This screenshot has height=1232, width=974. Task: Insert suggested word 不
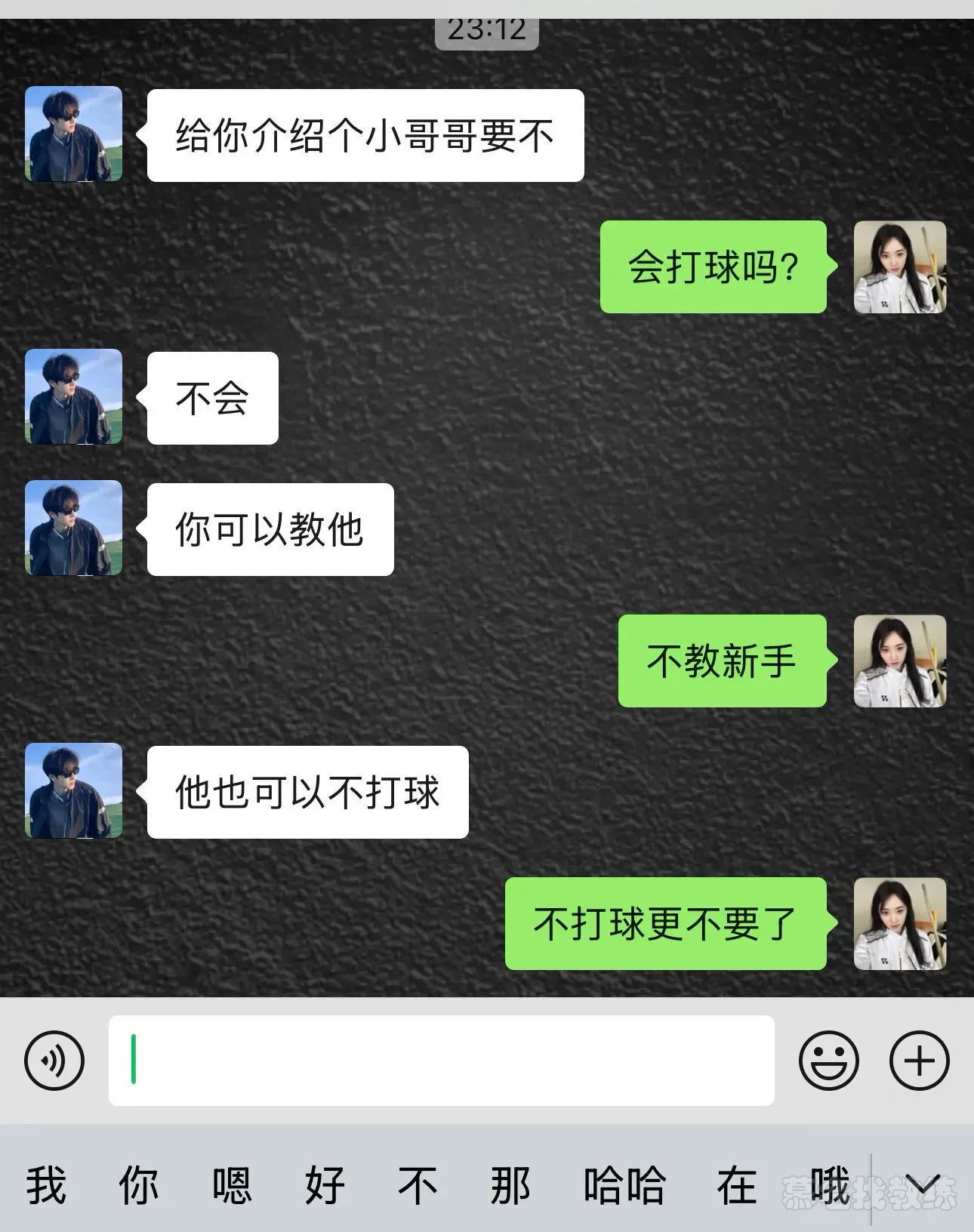point(418,1185)
